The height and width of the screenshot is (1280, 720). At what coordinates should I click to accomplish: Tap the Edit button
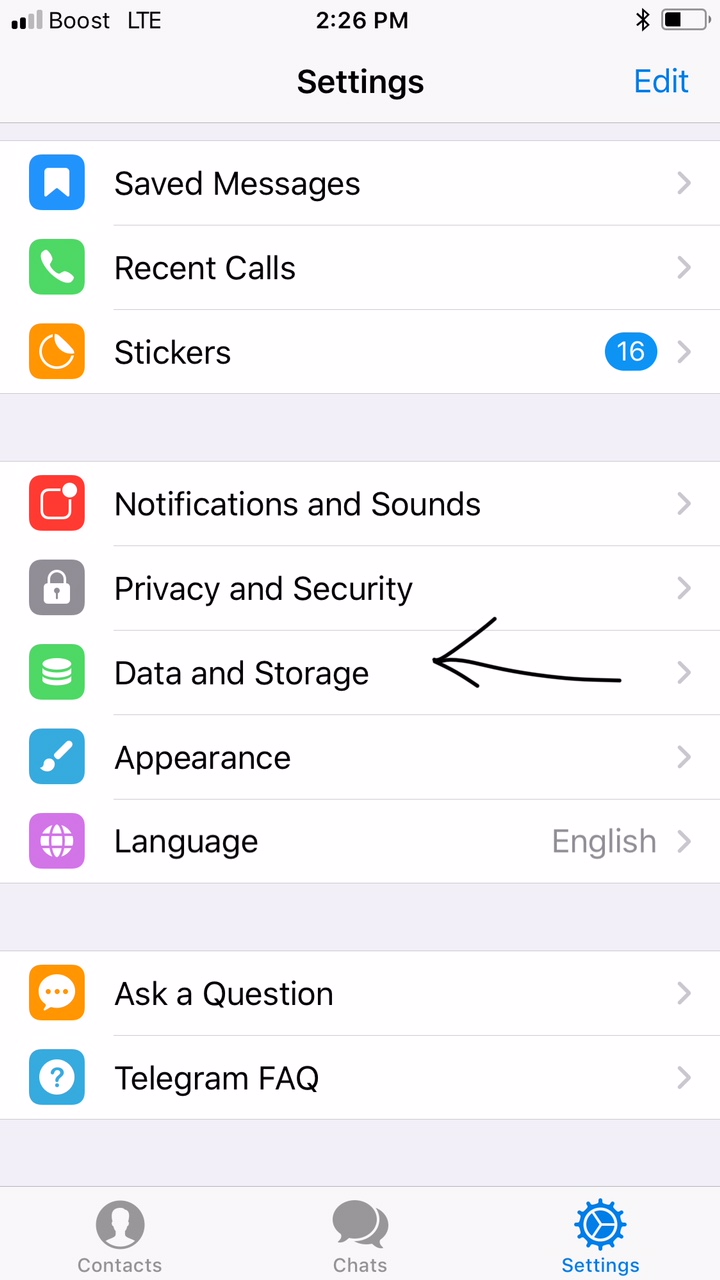661,81
